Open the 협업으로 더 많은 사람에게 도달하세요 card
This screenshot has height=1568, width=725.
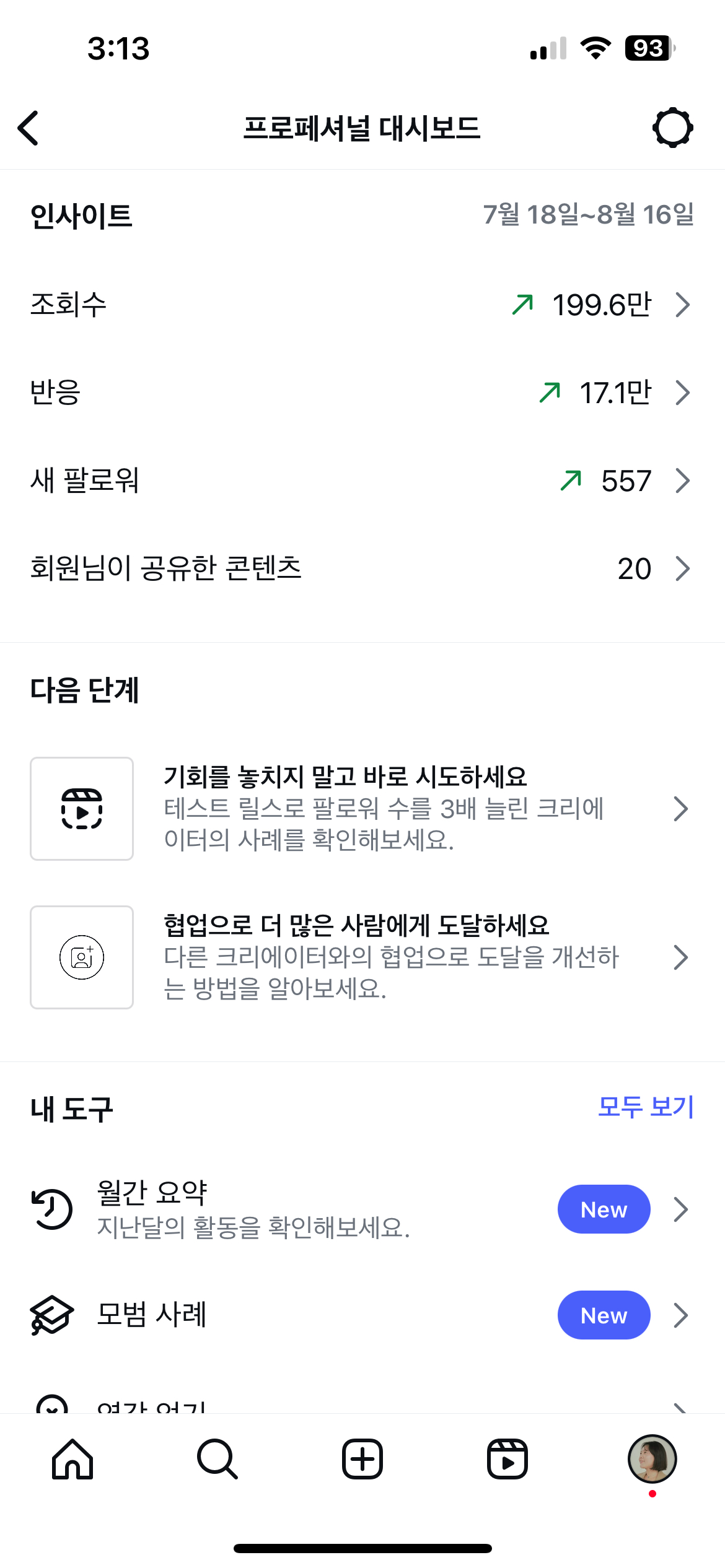point(362,957)
